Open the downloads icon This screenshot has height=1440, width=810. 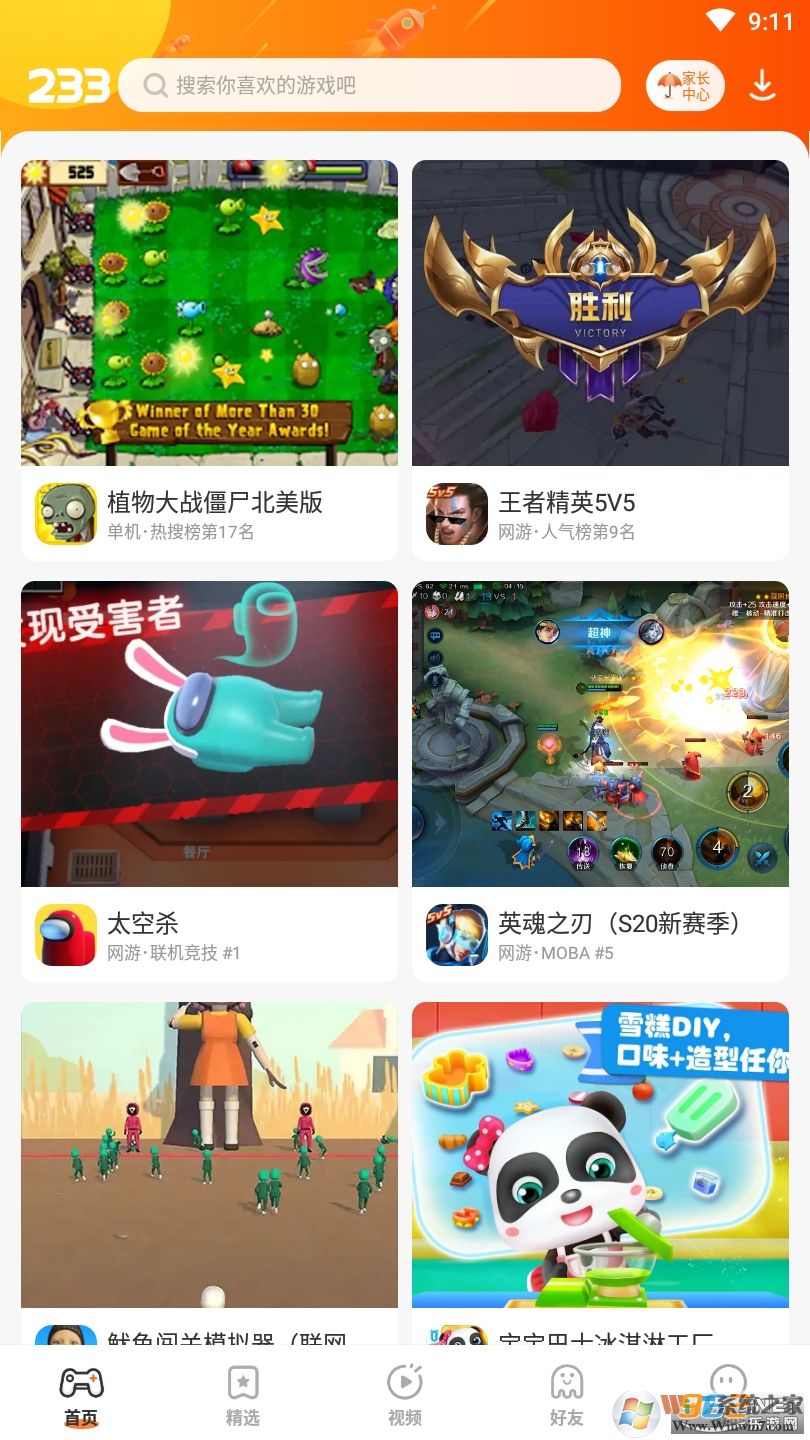762,86
